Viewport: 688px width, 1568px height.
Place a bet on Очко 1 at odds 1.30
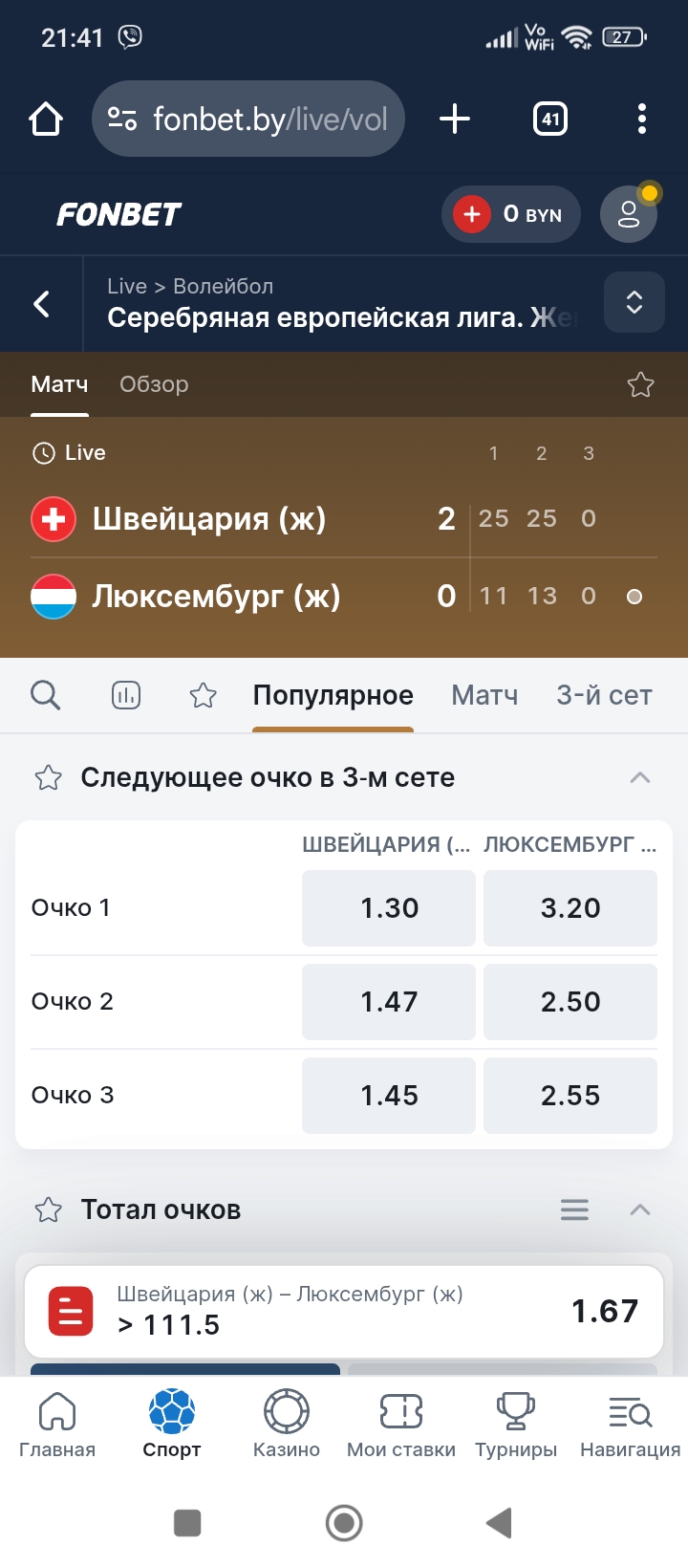click(388, 906)
